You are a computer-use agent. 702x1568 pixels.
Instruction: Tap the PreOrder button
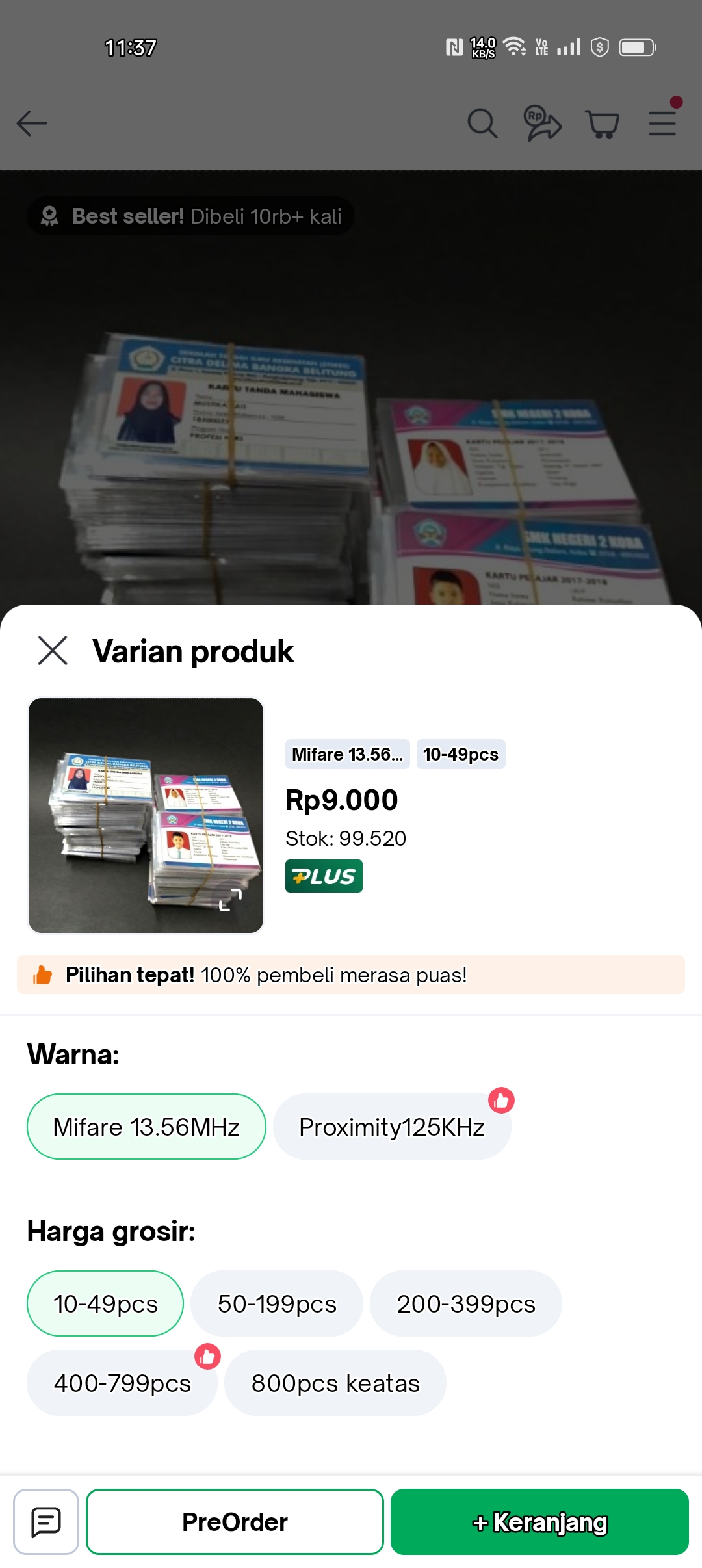235,1522
